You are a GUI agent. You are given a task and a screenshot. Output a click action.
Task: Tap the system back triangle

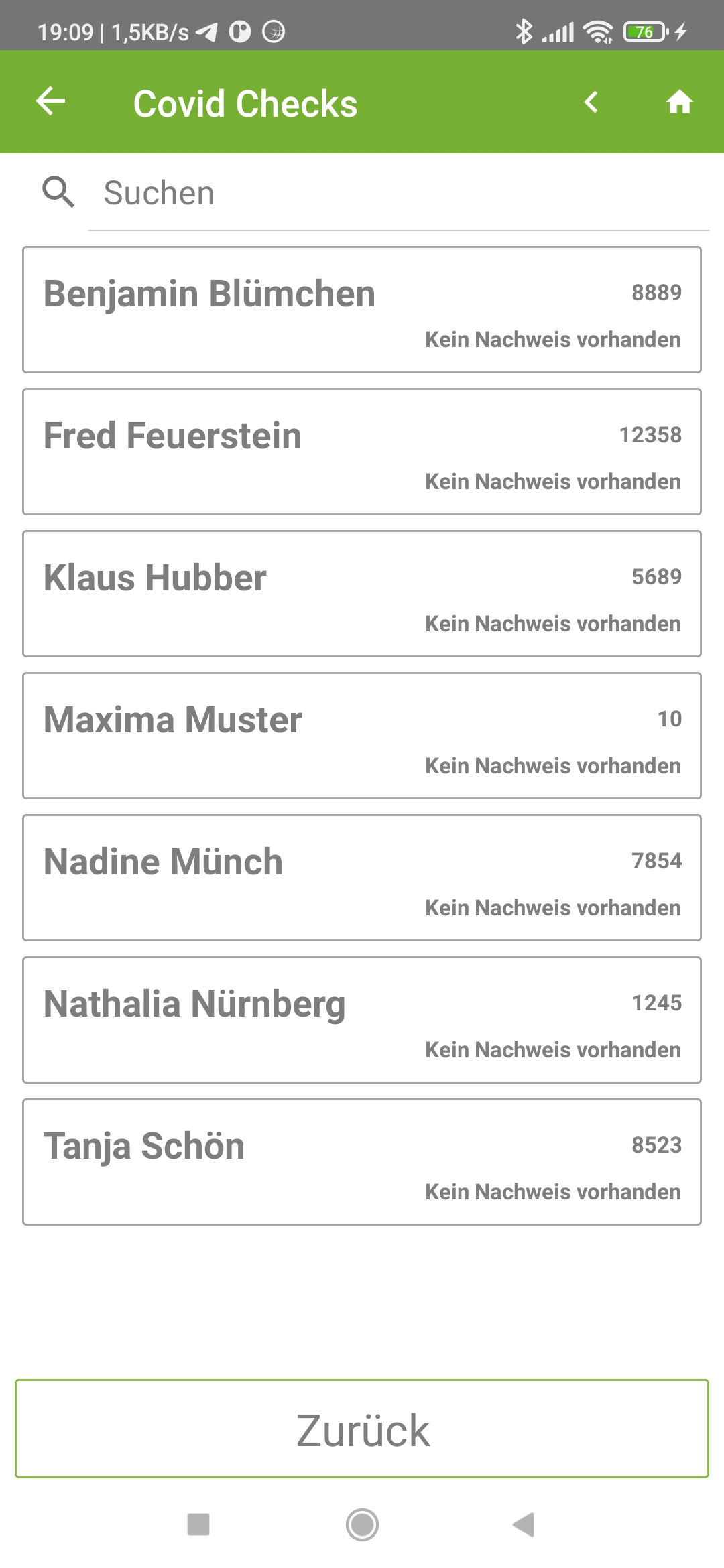click(x=523, y=1524)
